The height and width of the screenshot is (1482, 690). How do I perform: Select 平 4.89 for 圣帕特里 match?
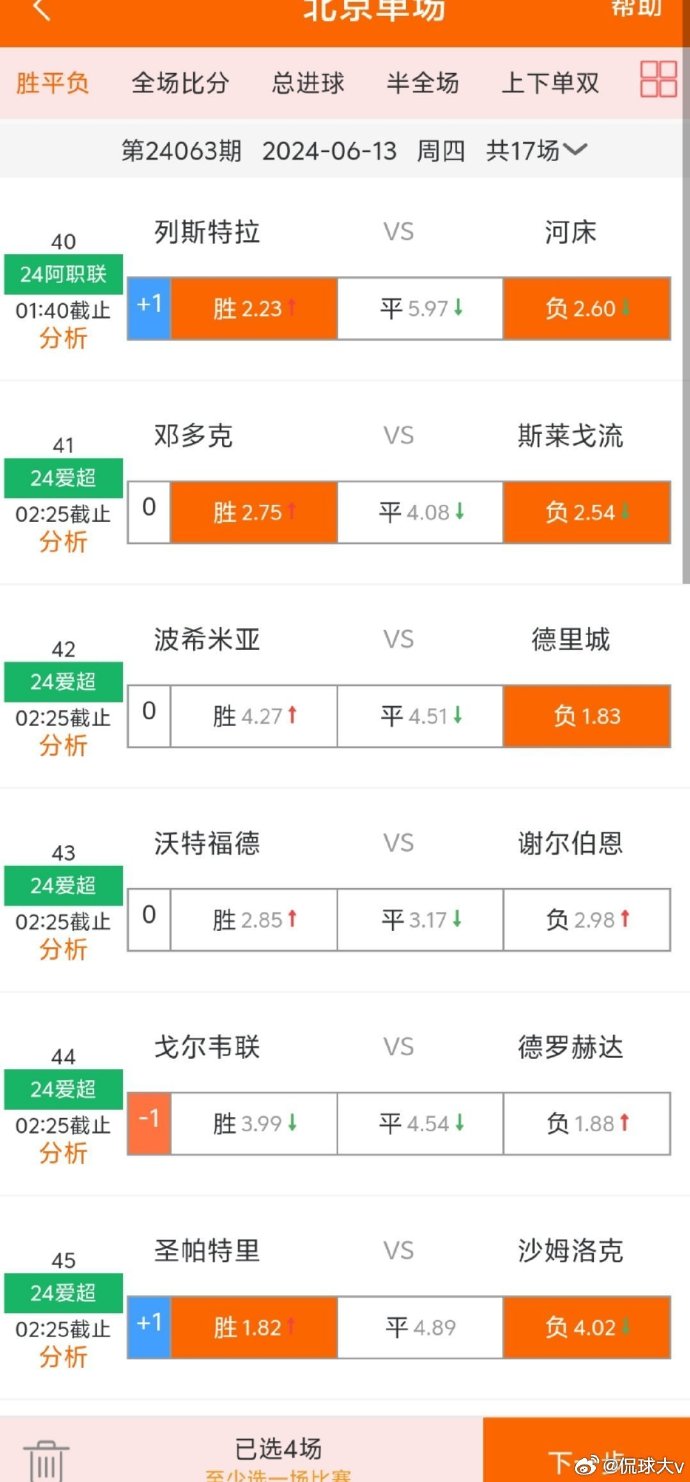pyautogui.click(x=420, y=1328)
